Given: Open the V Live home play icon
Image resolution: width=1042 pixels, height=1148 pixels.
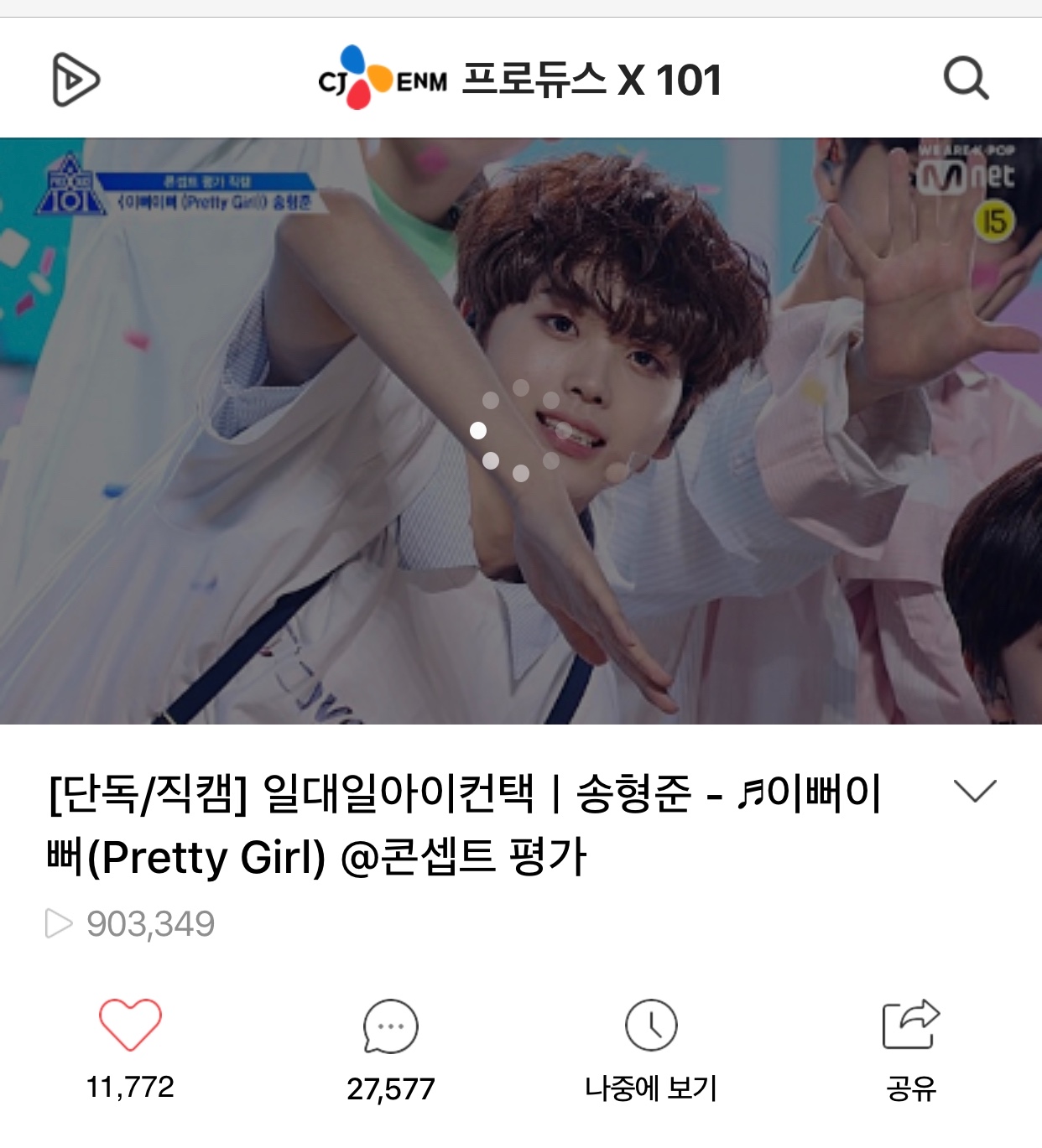Looking at the screenshot, I should coord(76,80).
